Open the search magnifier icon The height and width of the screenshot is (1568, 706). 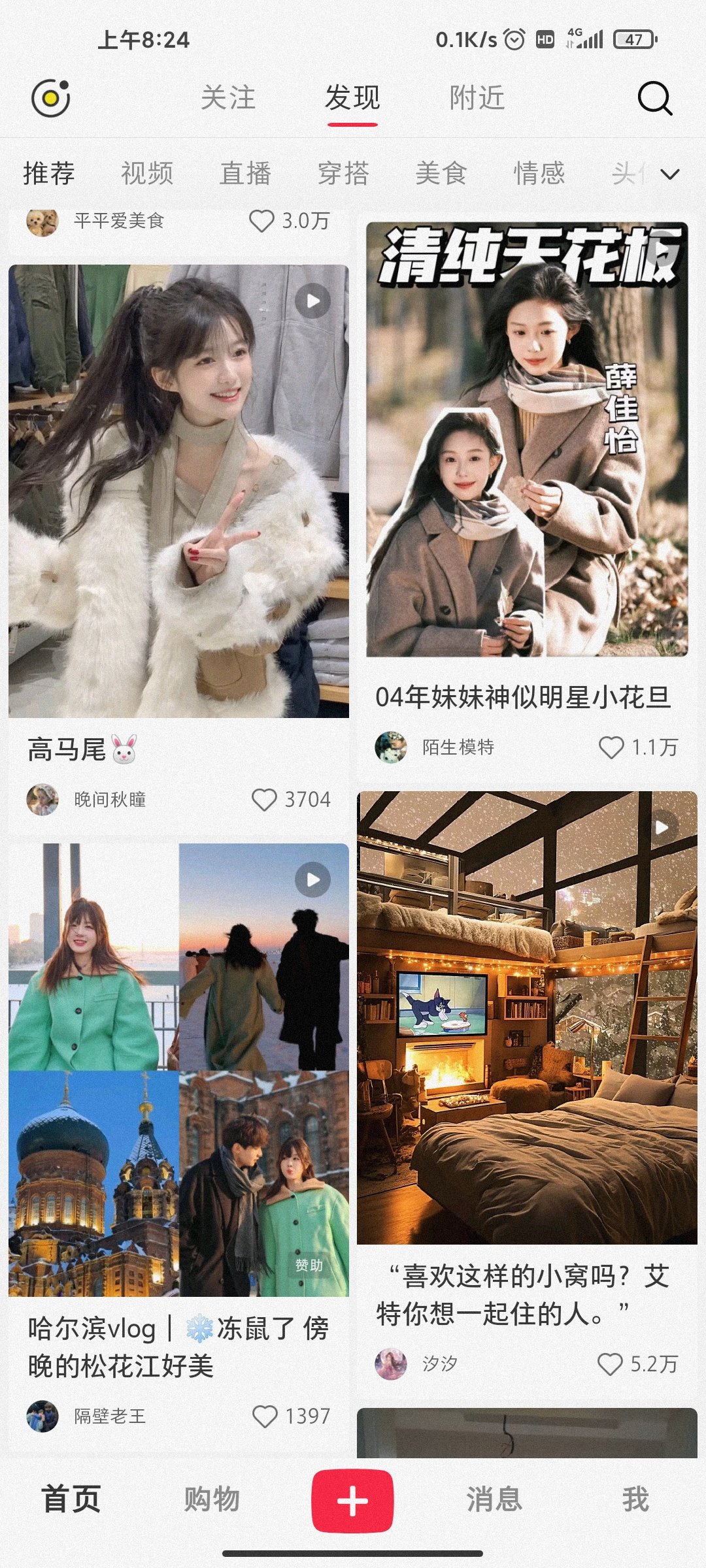pyautogui.click(x=654, y=99)
